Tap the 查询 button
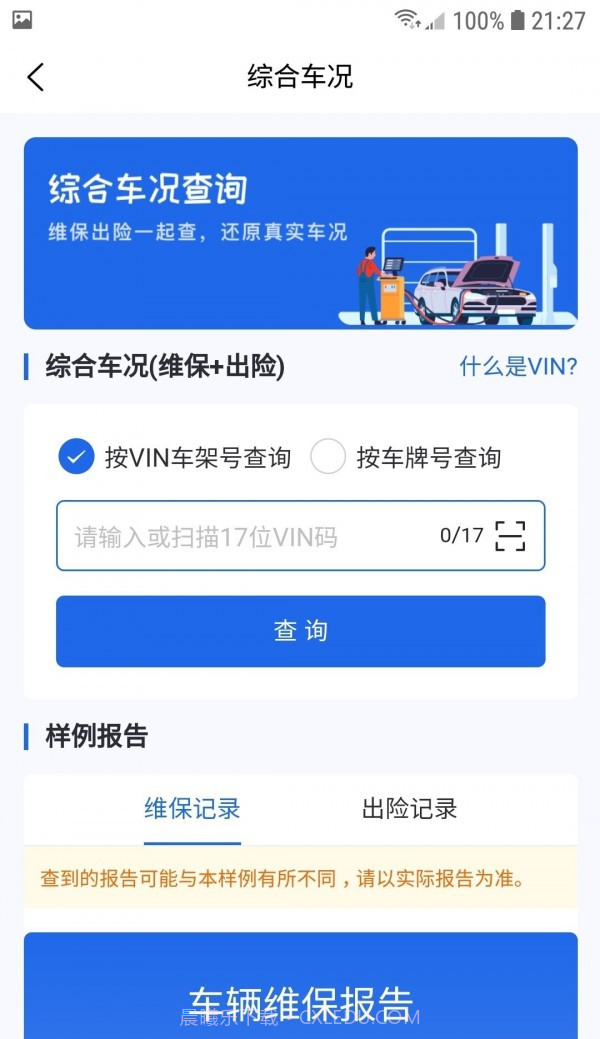Image resolution: width=600 pixels, height=1039 pixels. [x=300, y=631]
